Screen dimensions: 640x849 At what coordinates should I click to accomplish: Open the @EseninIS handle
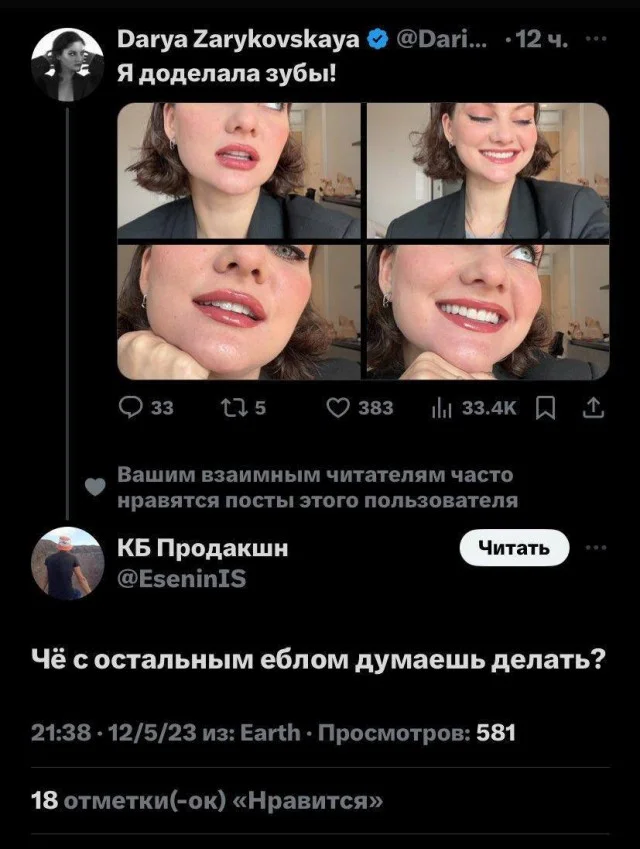click(x=181, y=579)
